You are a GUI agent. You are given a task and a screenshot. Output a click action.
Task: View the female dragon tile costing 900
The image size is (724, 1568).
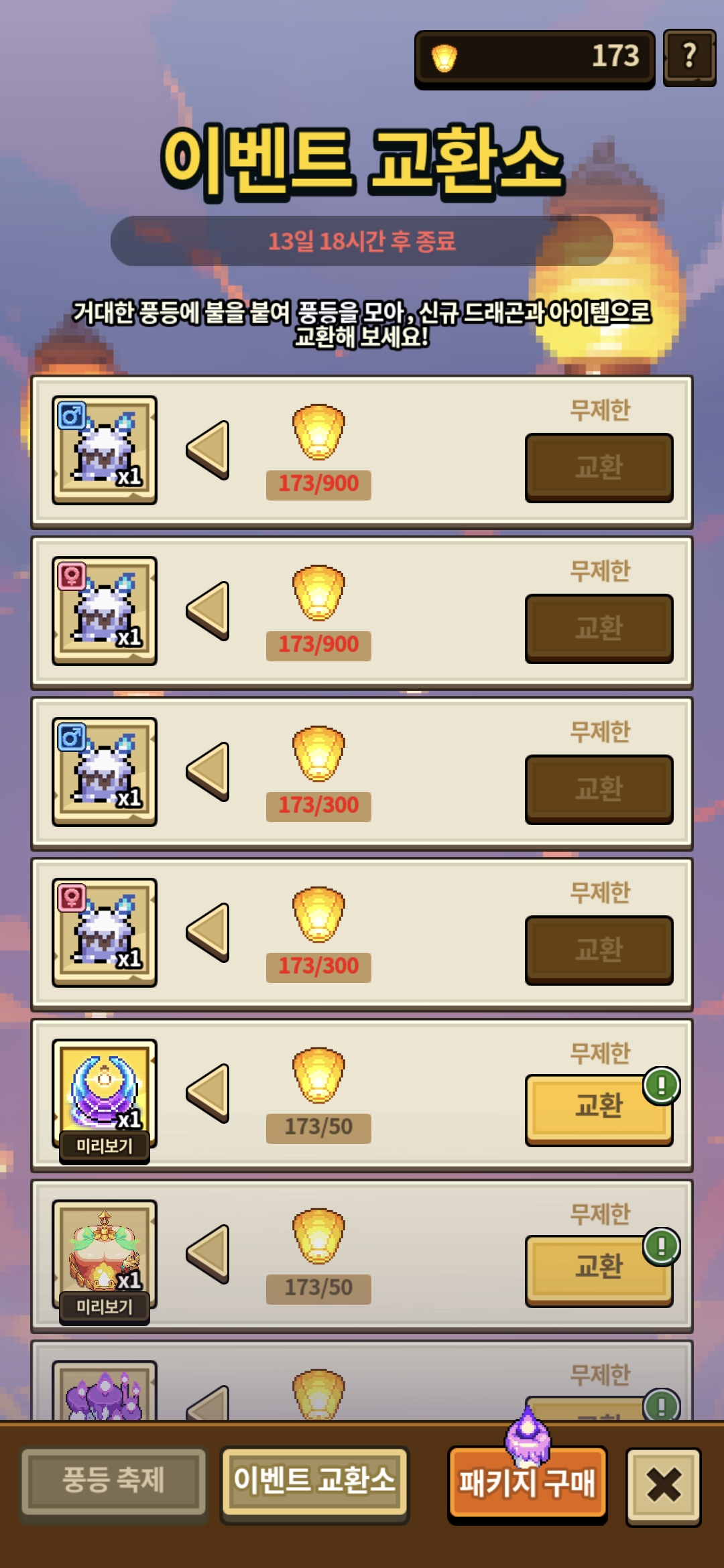tap(105, 610)
